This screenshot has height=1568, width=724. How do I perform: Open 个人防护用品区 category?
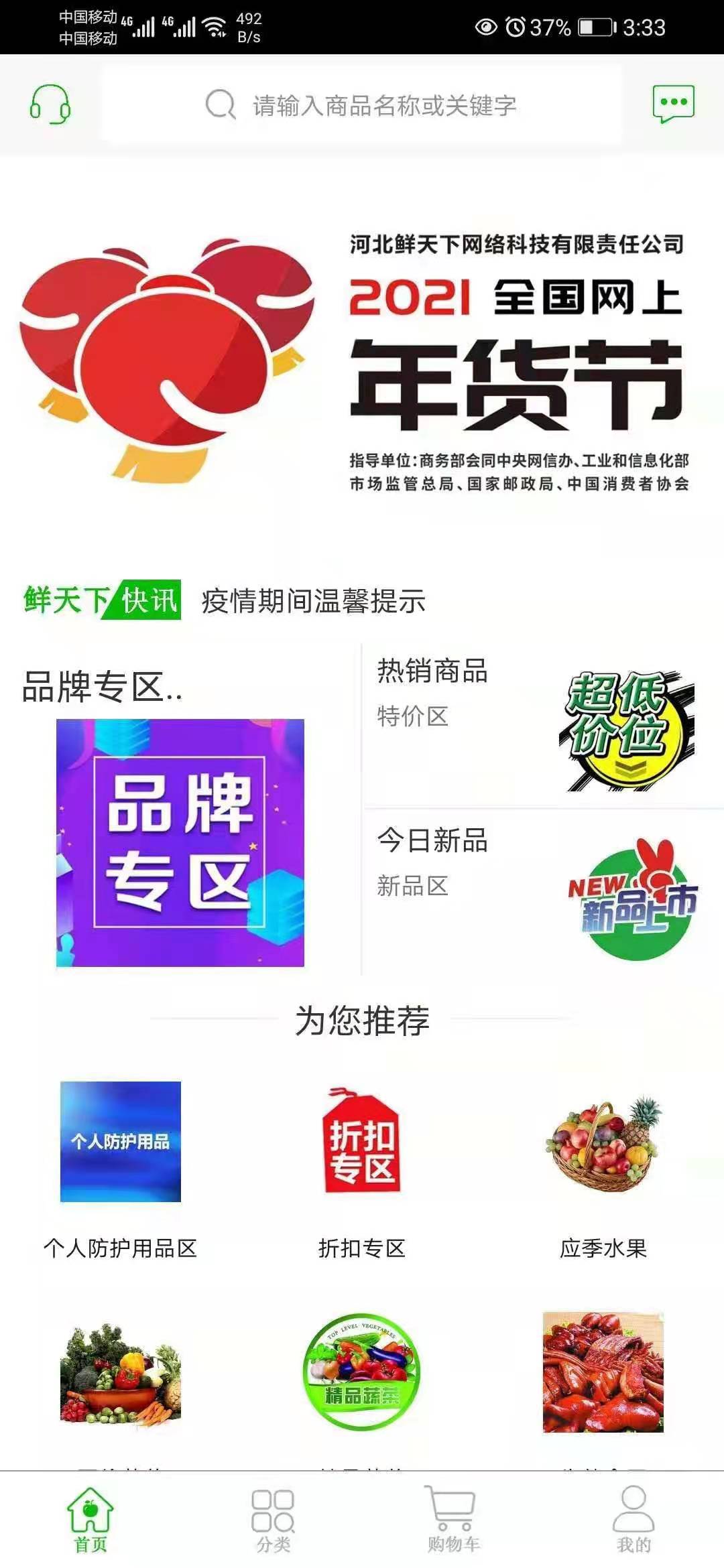121,1166
